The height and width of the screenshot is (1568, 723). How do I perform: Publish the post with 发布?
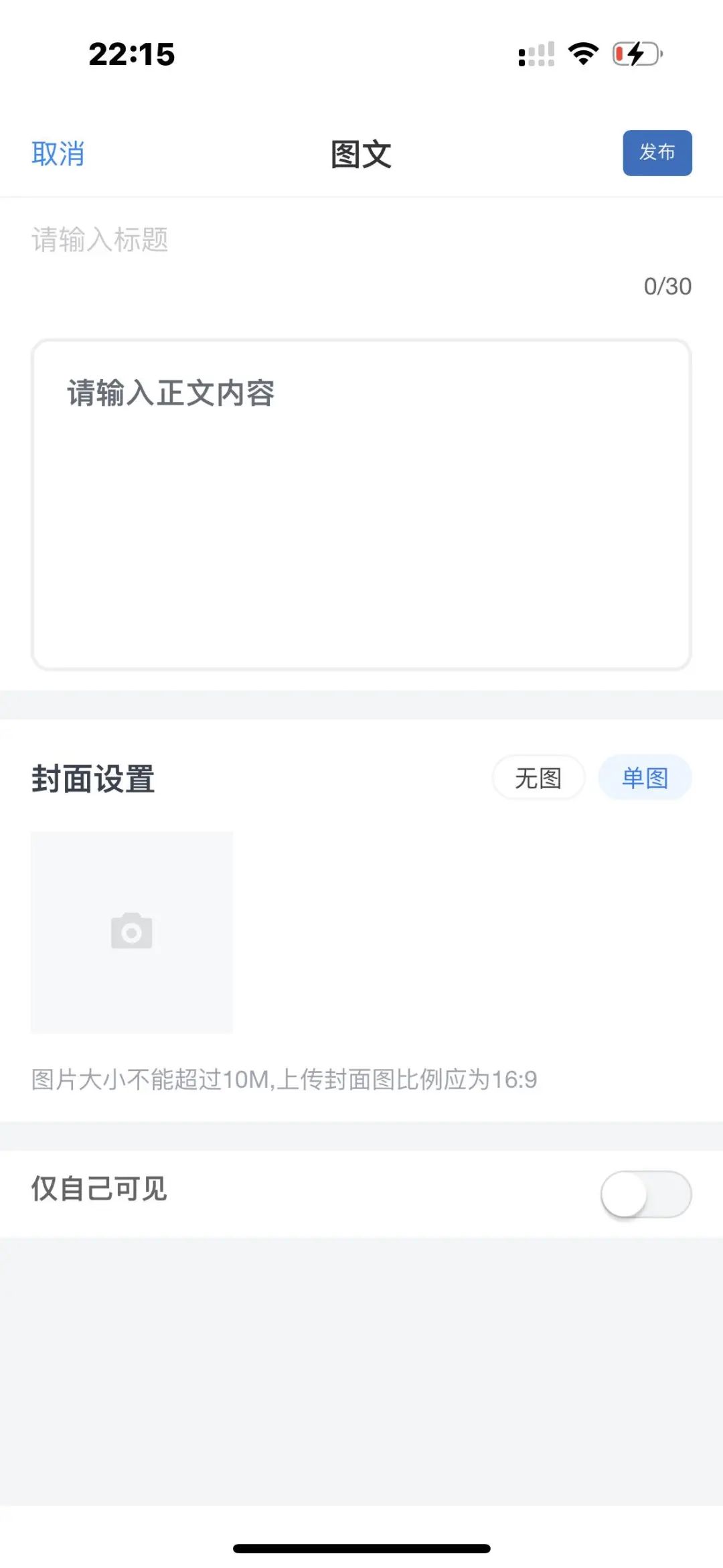(x=657, y=153)
